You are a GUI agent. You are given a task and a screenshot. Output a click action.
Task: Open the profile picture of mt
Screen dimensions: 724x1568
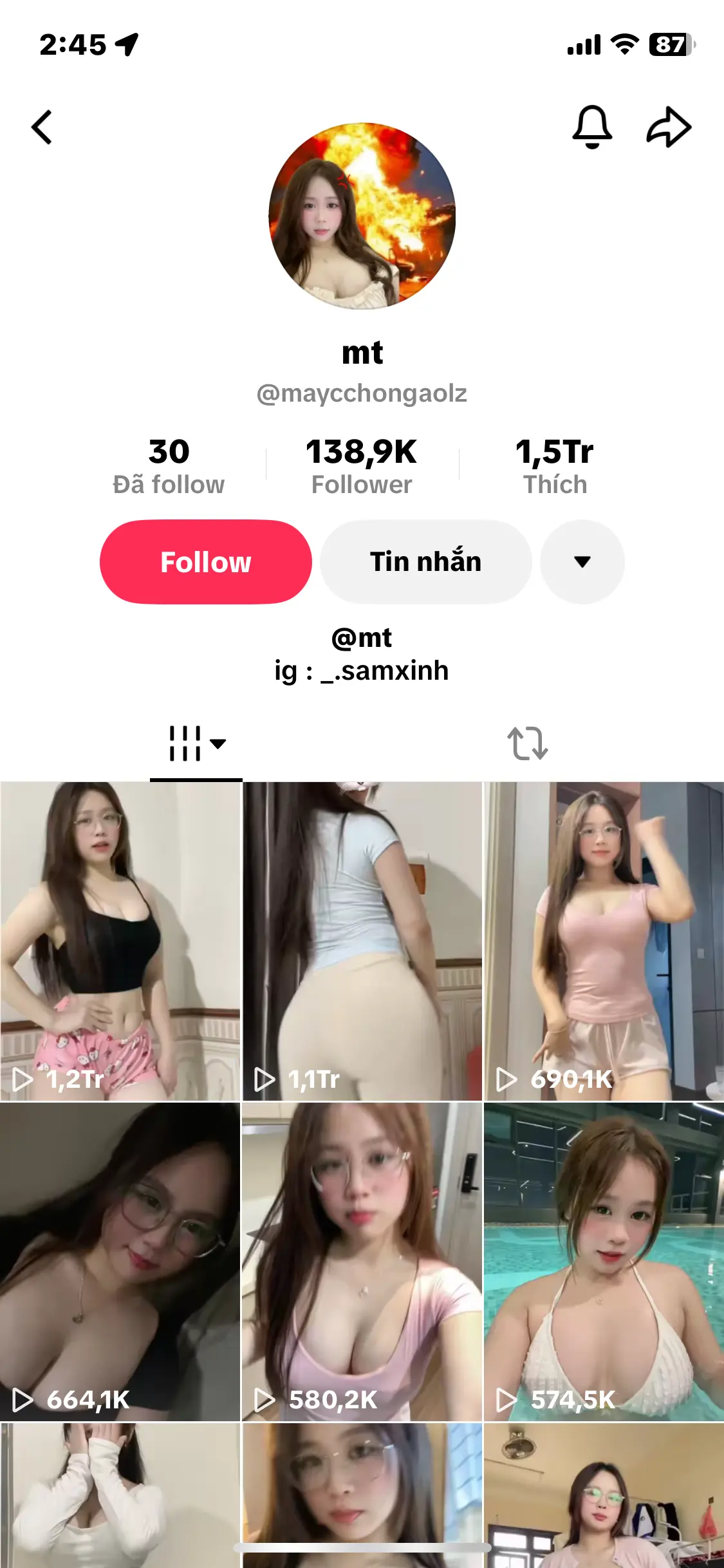pyautogui.click(x=362, y=216)
